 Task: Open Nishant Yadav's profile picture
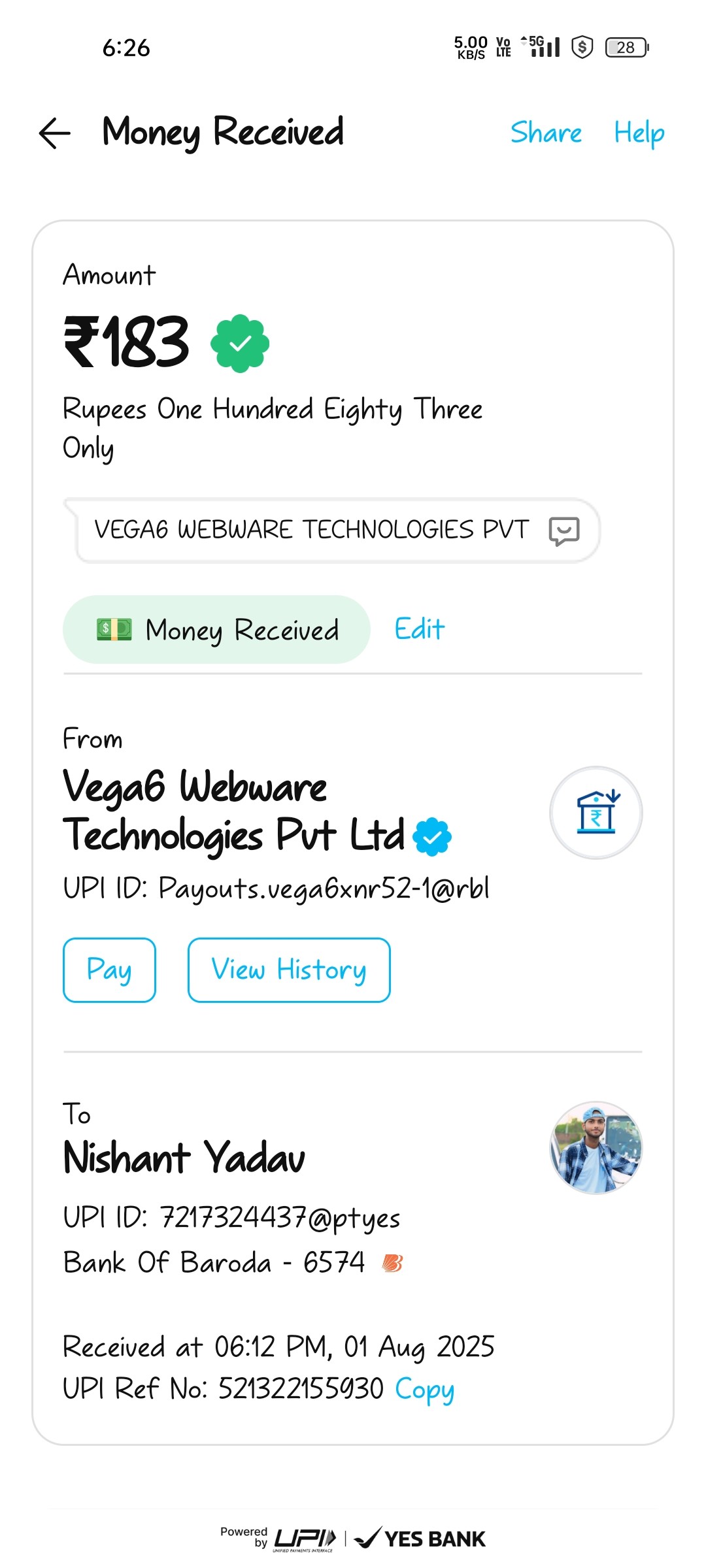(596, 1148)
